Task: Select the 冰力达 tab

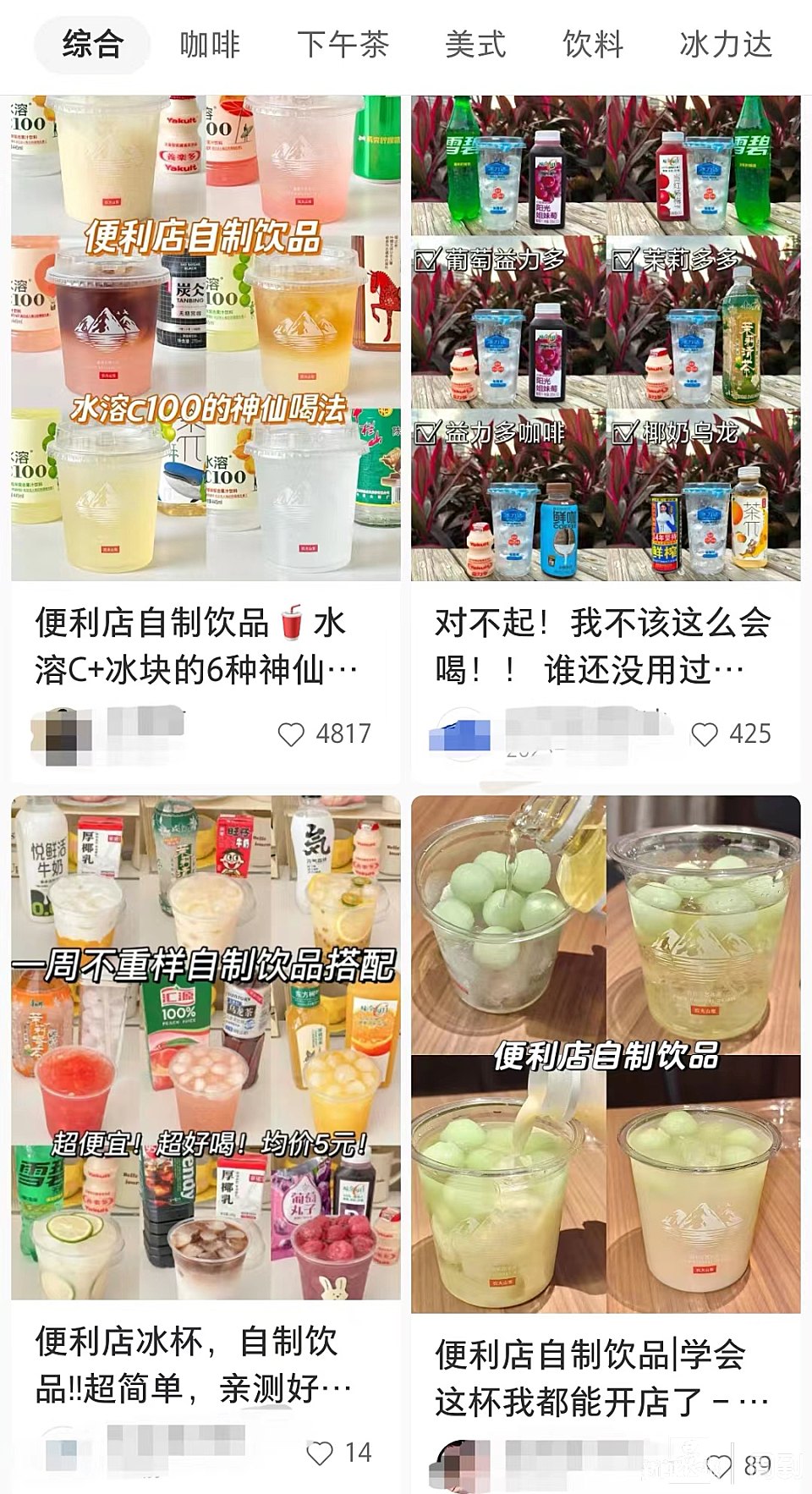Action: point(726,44)
